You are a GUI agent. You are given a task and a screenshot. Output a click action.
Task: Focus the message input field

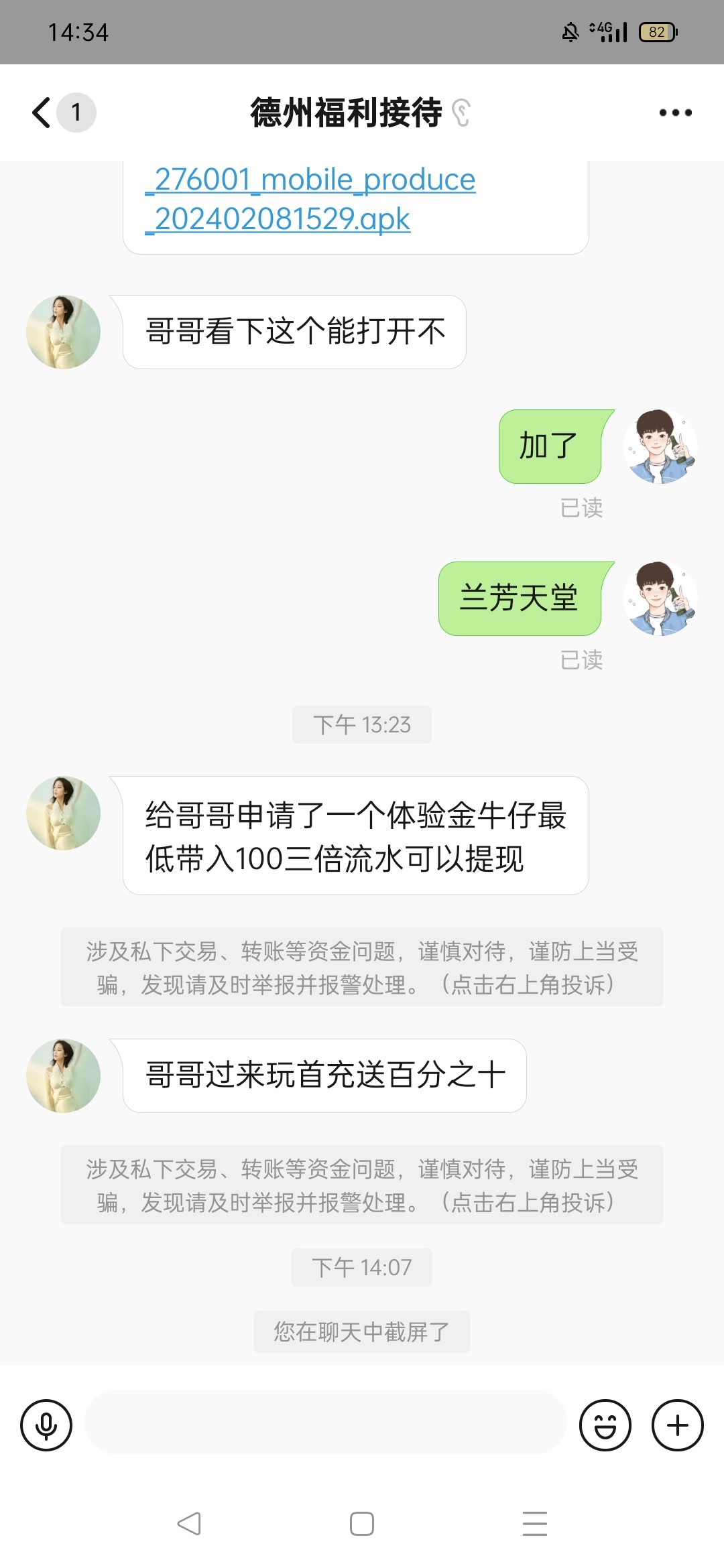[x=325, y=1422]
